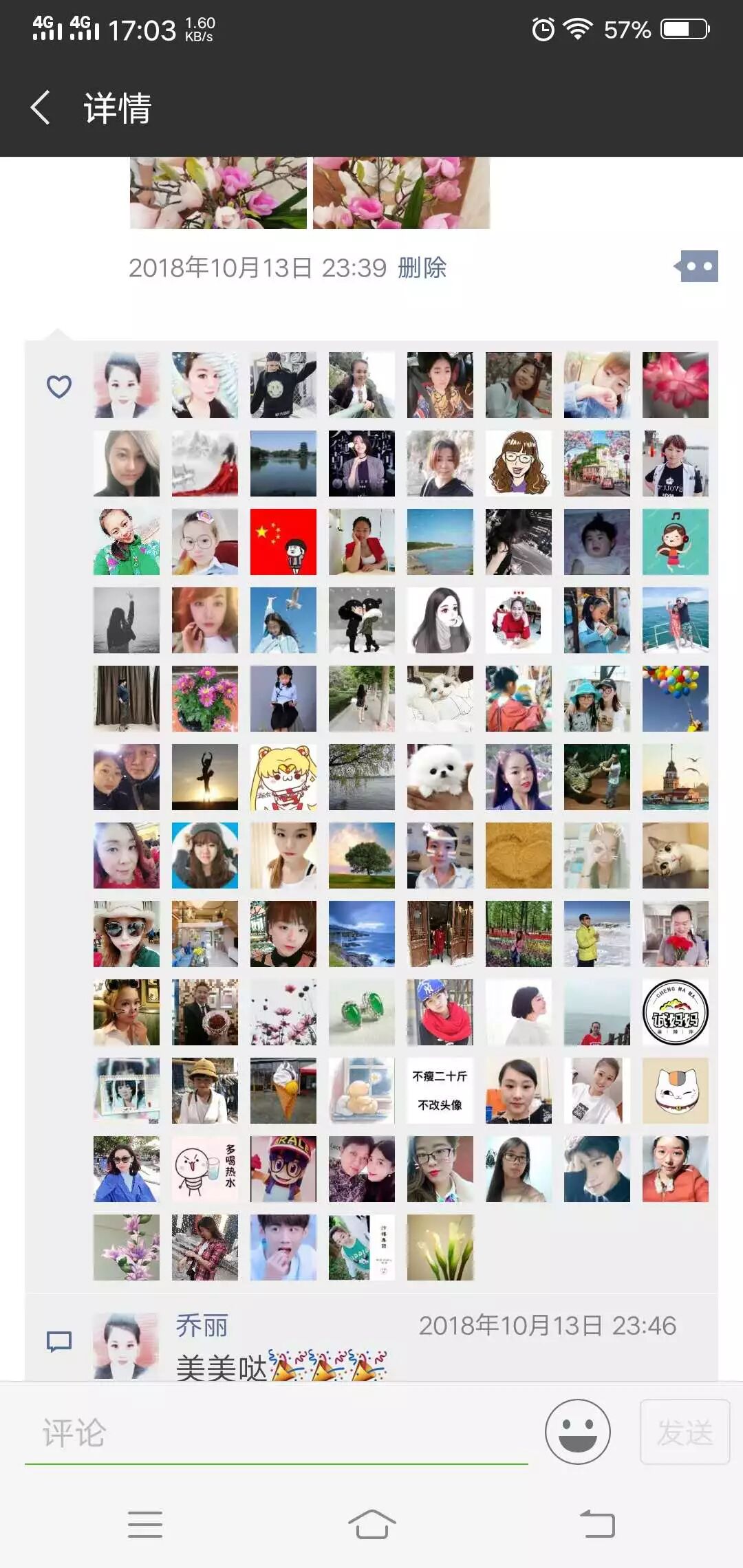Open the liker with the China flag avatar
This screenshot has width=743, height=1568.
283,542
